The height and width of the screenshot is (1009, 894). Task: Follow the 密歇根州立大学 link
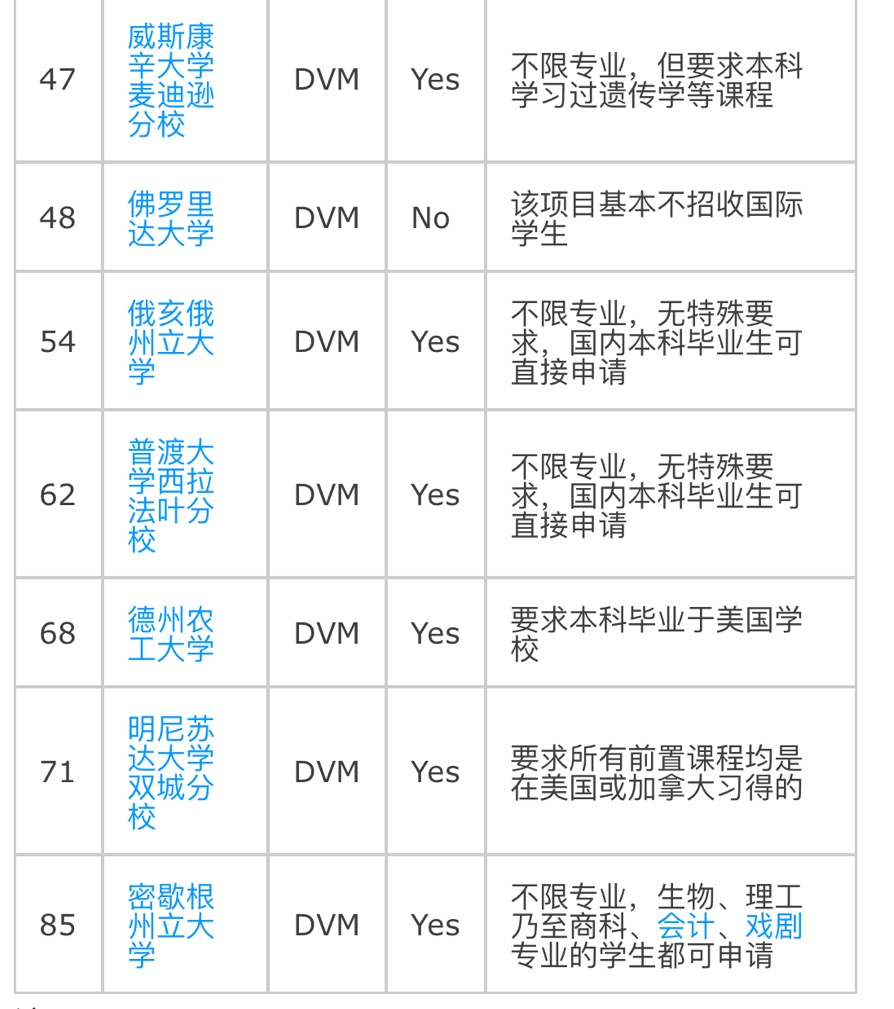(x=170, y=925)
